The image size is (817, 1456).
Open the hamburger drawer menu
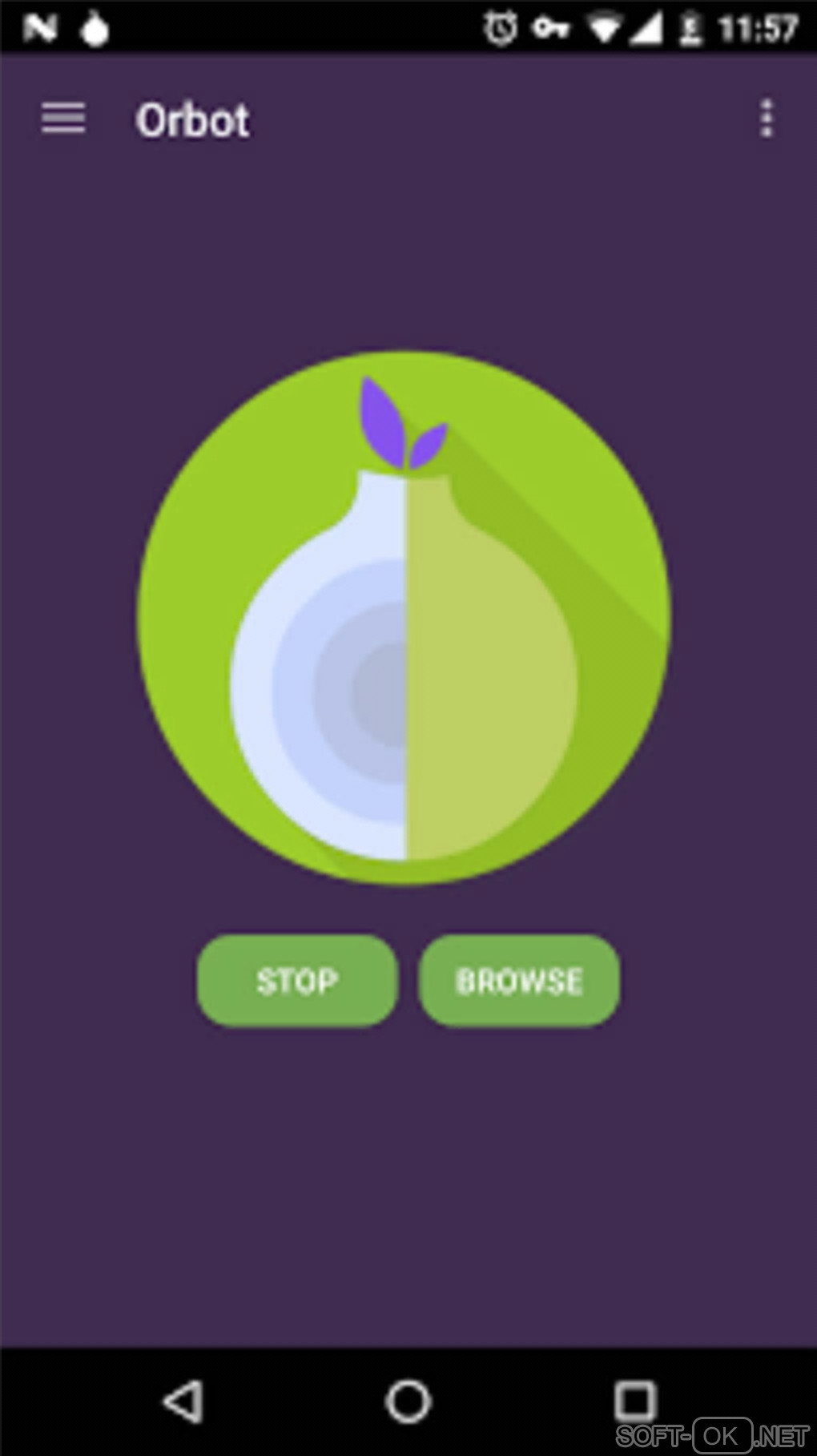point(63,119)
